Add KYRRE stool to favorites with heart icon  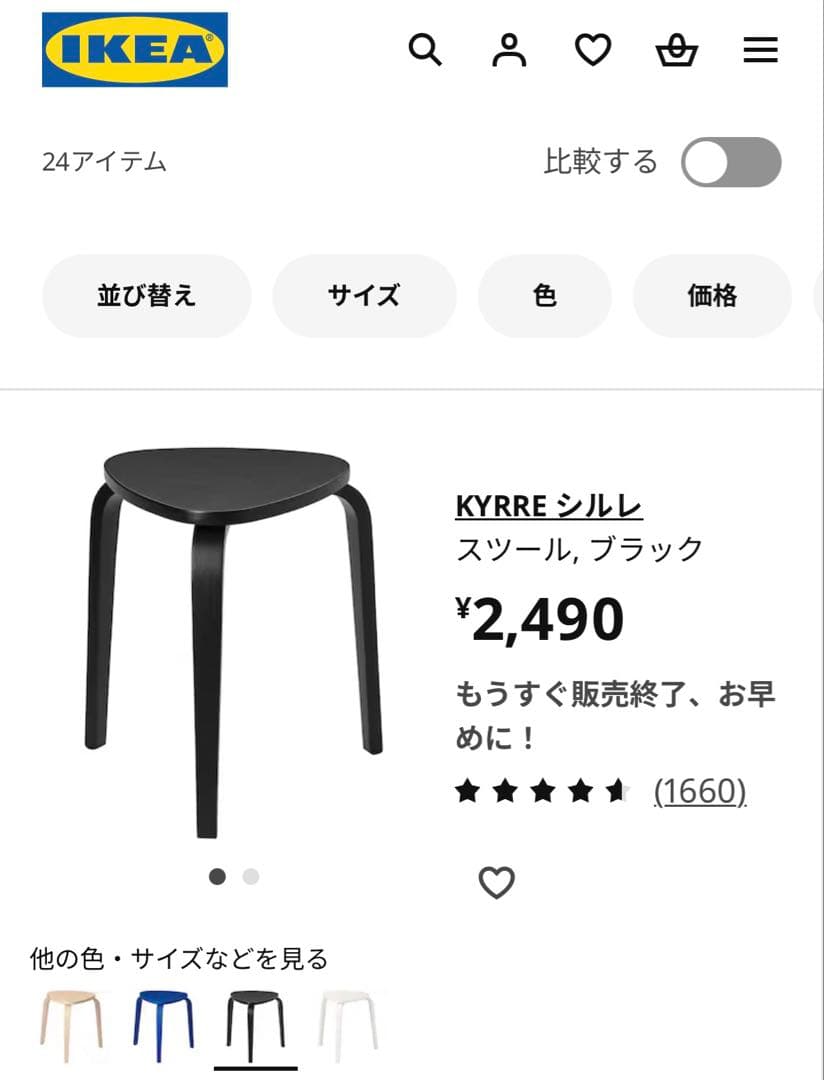[x=496, y=883]
